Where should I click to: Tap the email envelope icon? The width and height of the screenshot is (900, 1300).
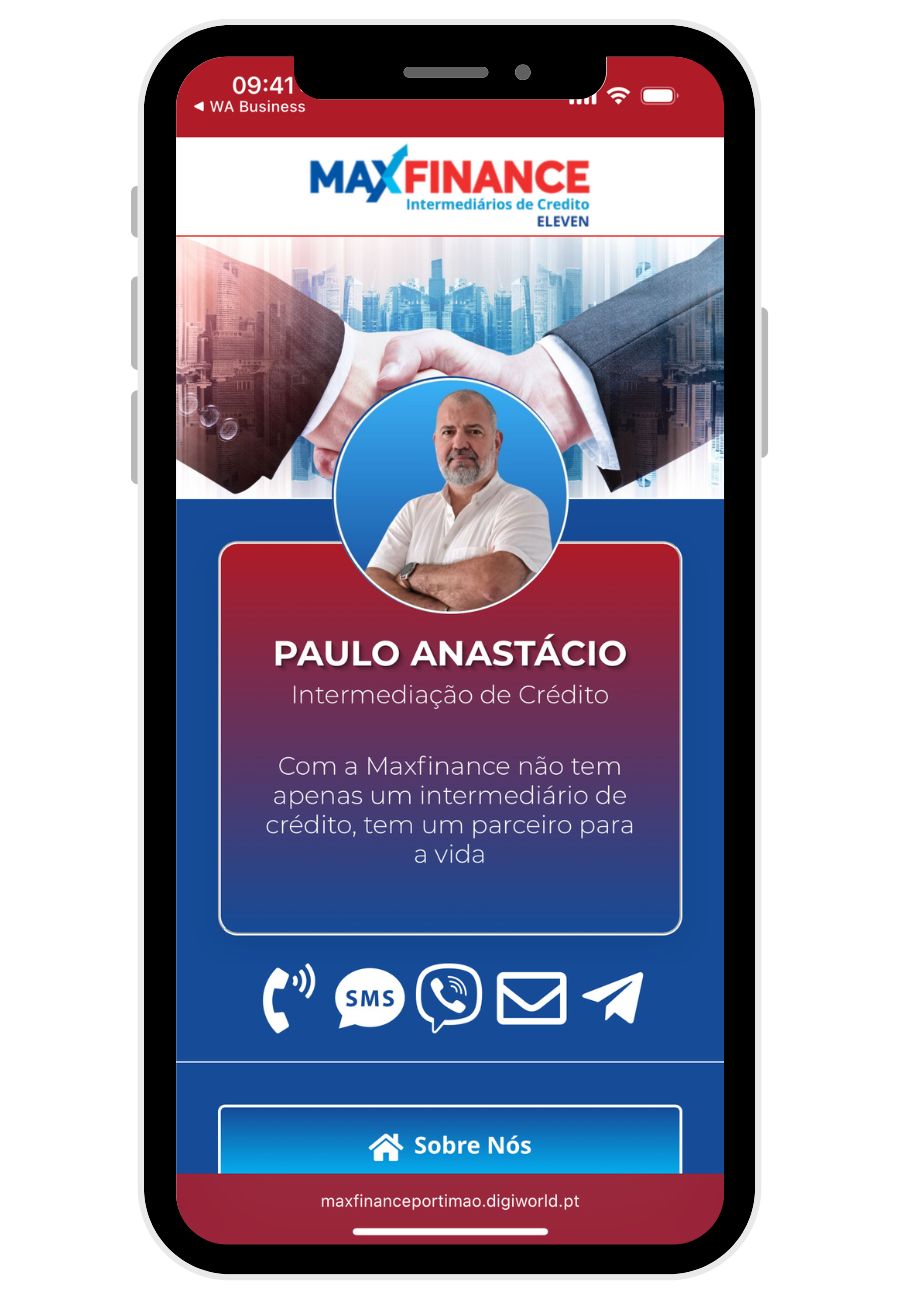click(531, 995)
